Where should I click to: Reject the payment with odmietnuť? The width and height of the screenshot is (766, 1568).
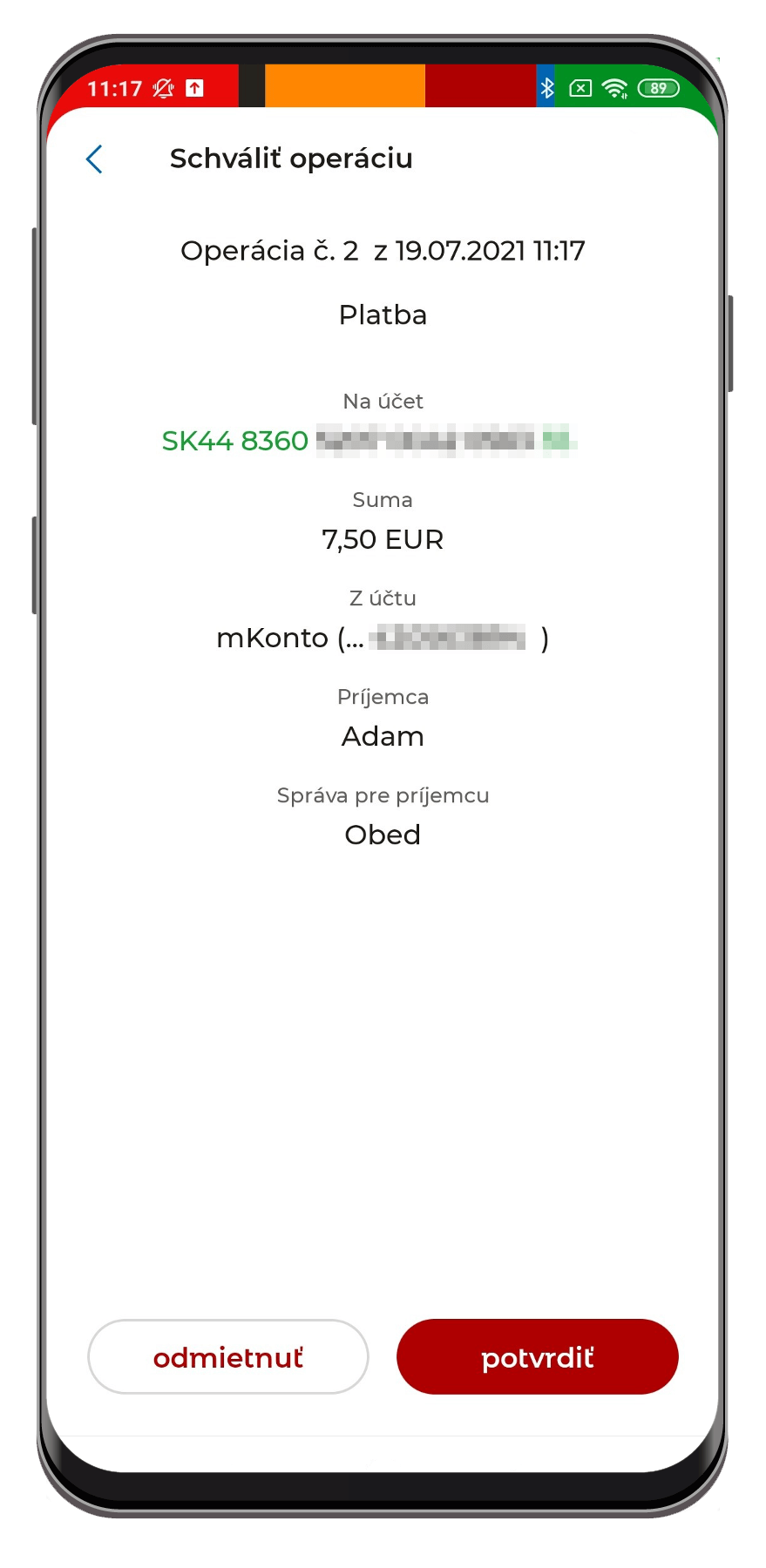[228, 1356]
